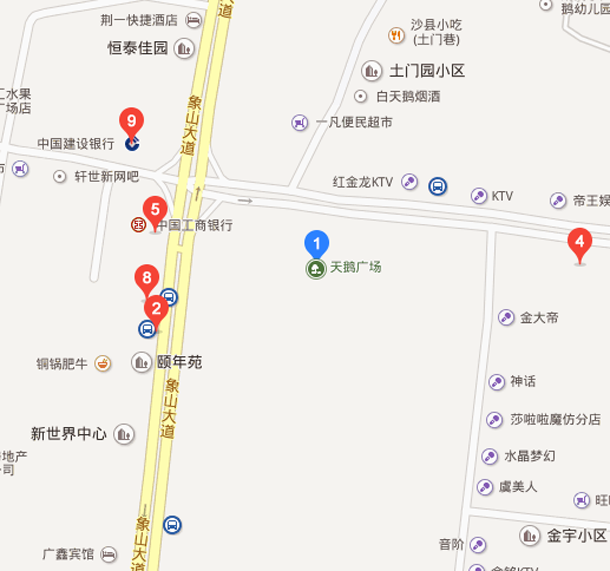Open the 金宇小区 place on the map
Image resolution: width=610 pixels, height=571 pixels.
(577, 536)
